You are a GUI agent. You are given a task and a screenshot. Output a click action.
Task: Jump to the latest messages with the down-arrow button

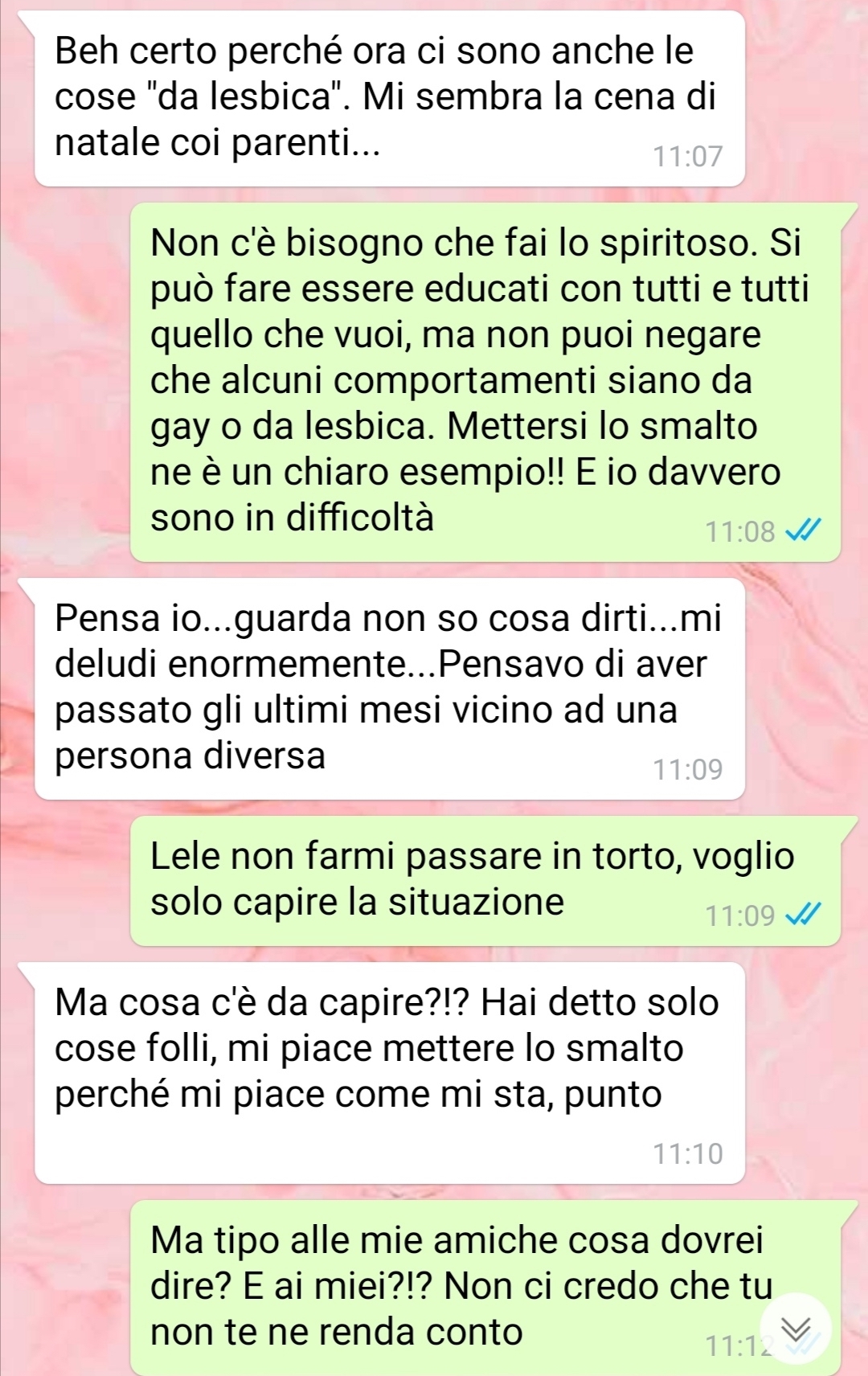tap(796, 1328)
